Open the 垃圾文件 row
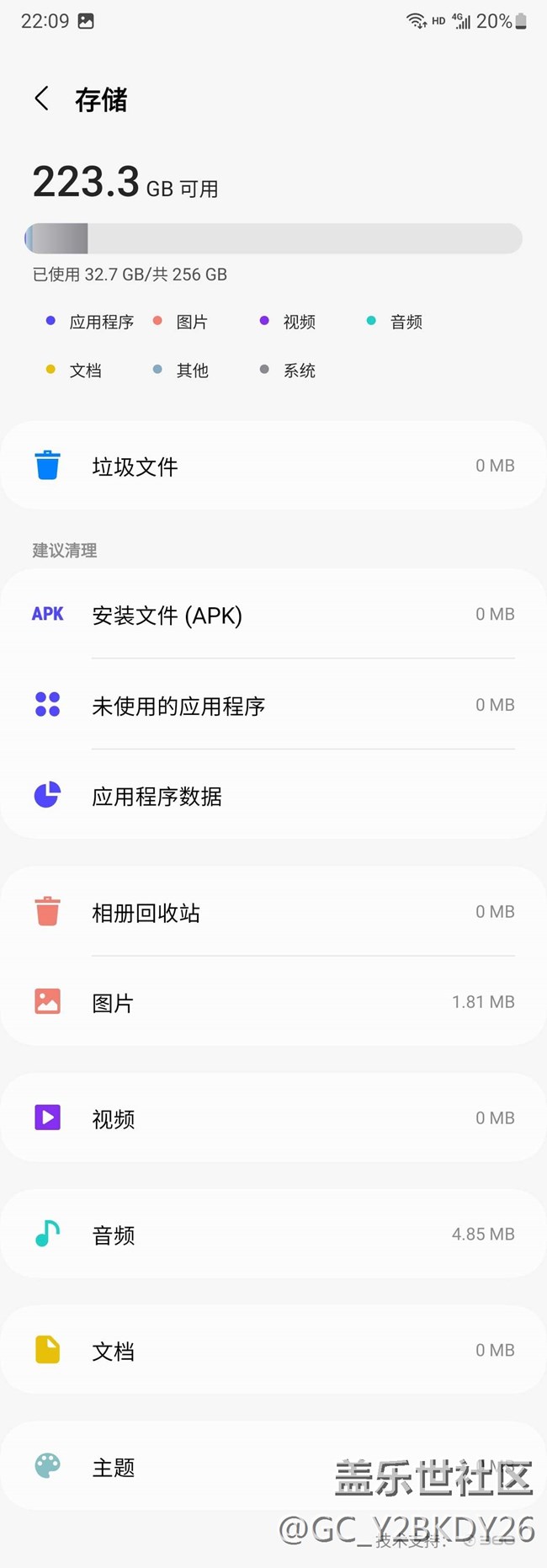547x1568 pixels. 273,466
